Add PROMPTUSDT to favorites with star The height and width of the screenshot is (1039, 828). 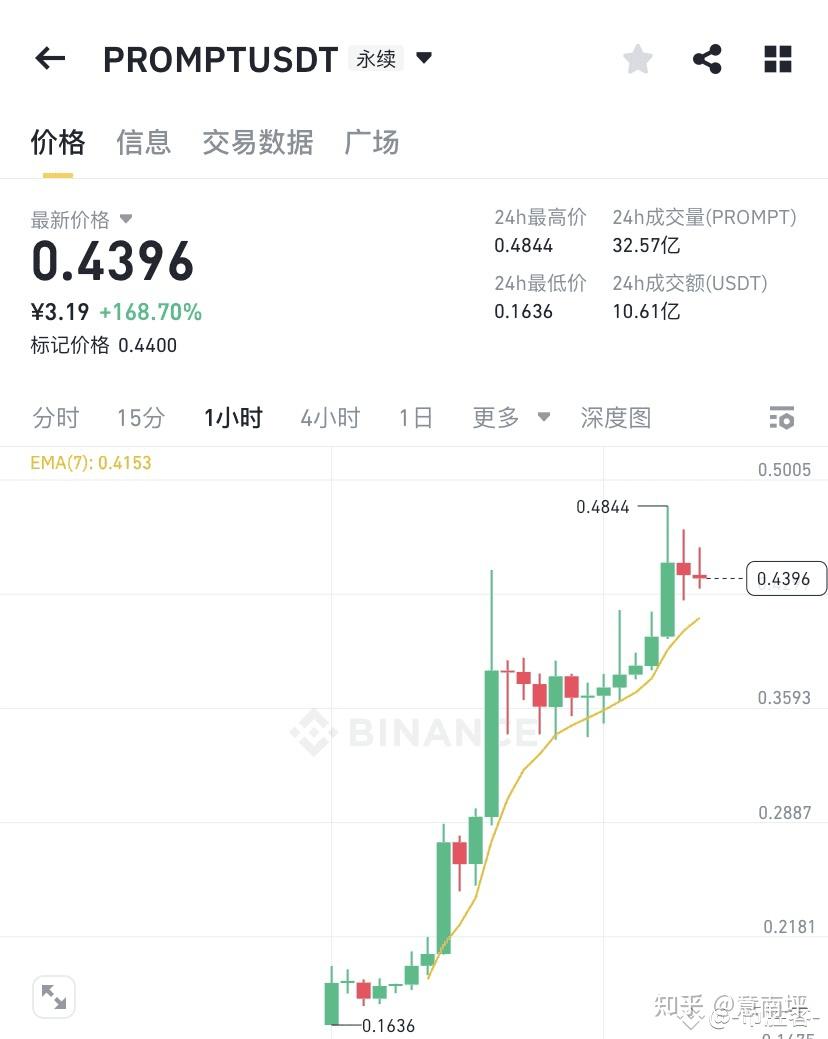(x=637, y=59)
